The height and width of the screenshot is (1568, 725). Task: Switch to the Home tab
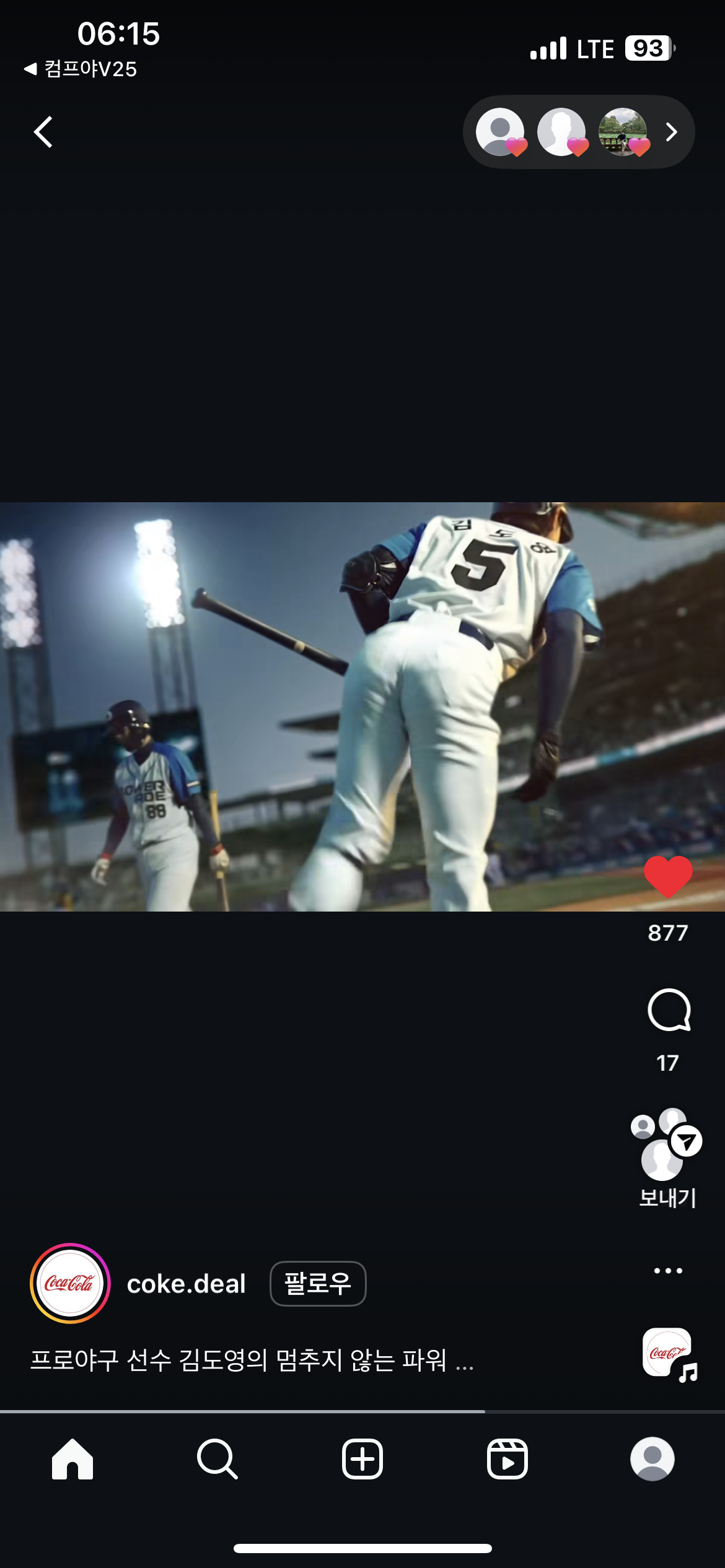pyautogui.click(x=72, y=1459)
